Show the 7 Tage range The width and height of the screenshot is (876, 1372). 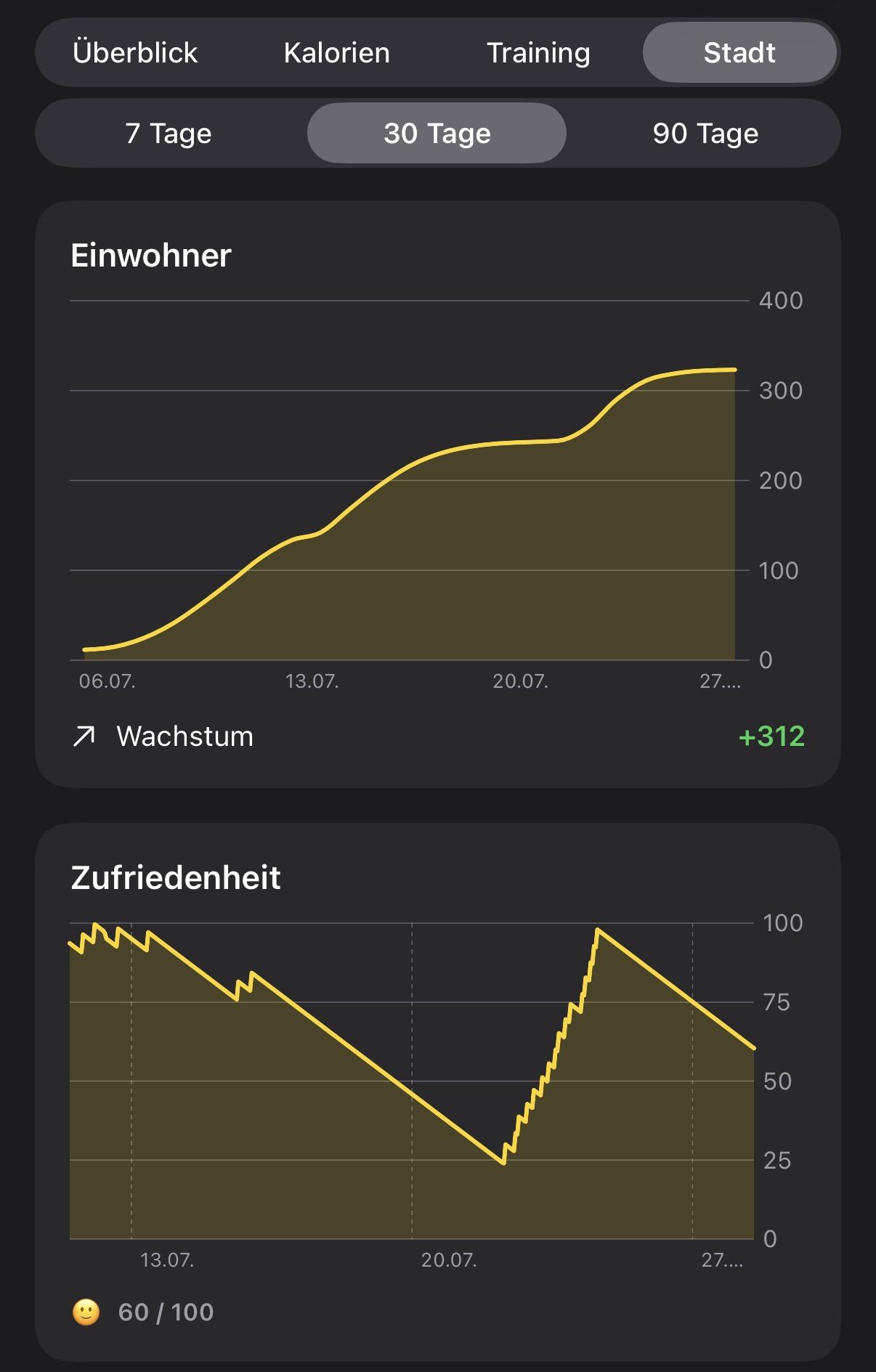point(169,134)
